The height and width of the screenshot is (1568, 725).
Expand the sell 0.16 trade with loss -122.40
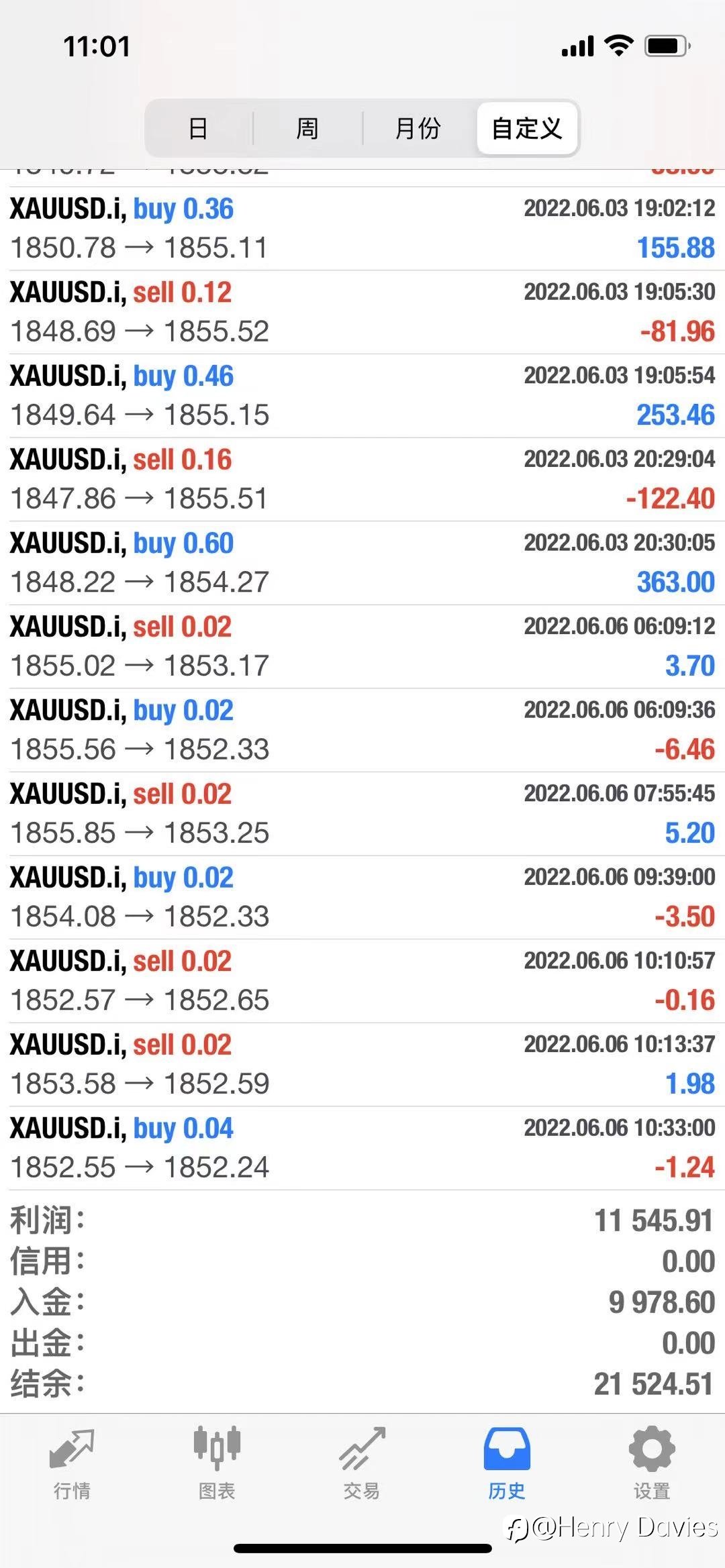tap(362, 479)
